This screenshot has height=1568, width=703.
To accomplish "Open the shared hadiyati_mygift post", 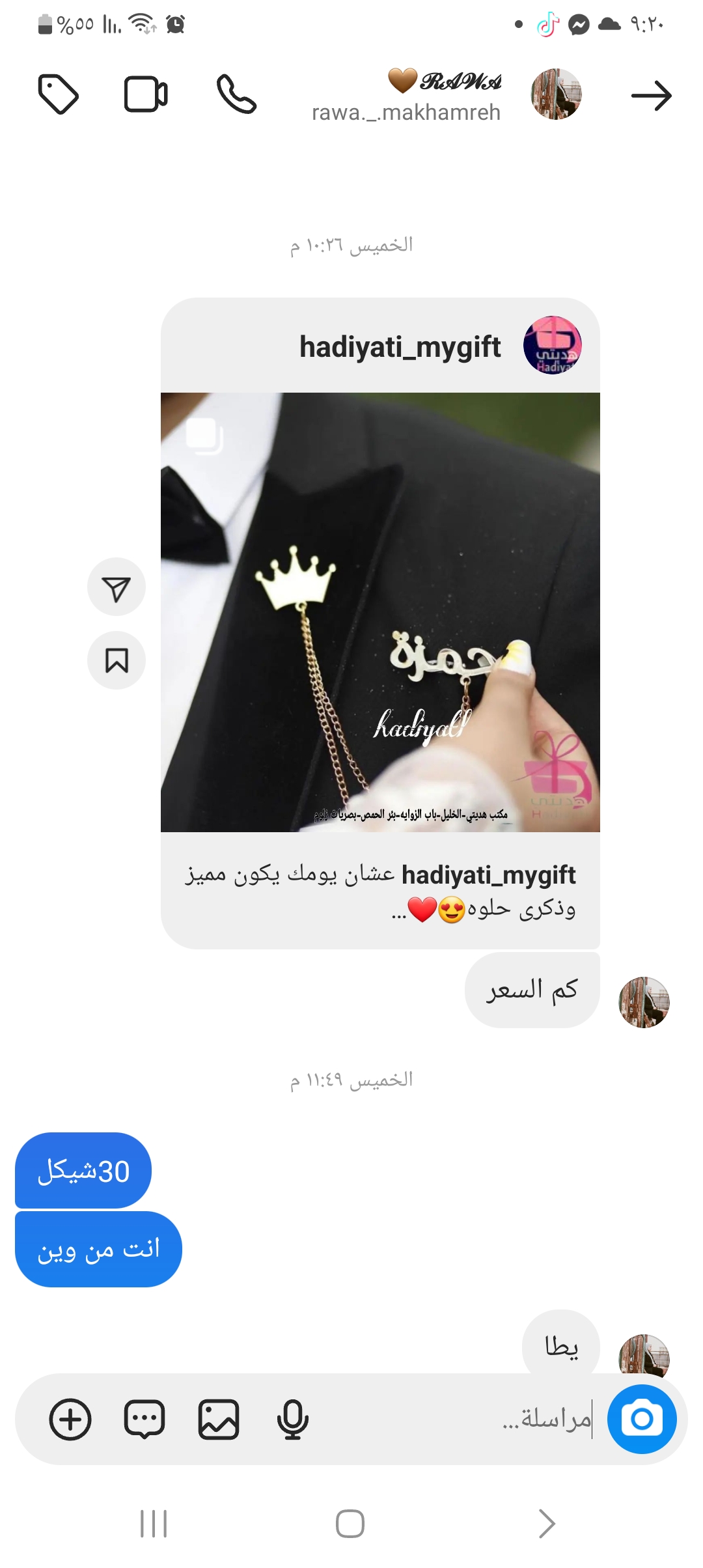I will (x=380, y=611).
